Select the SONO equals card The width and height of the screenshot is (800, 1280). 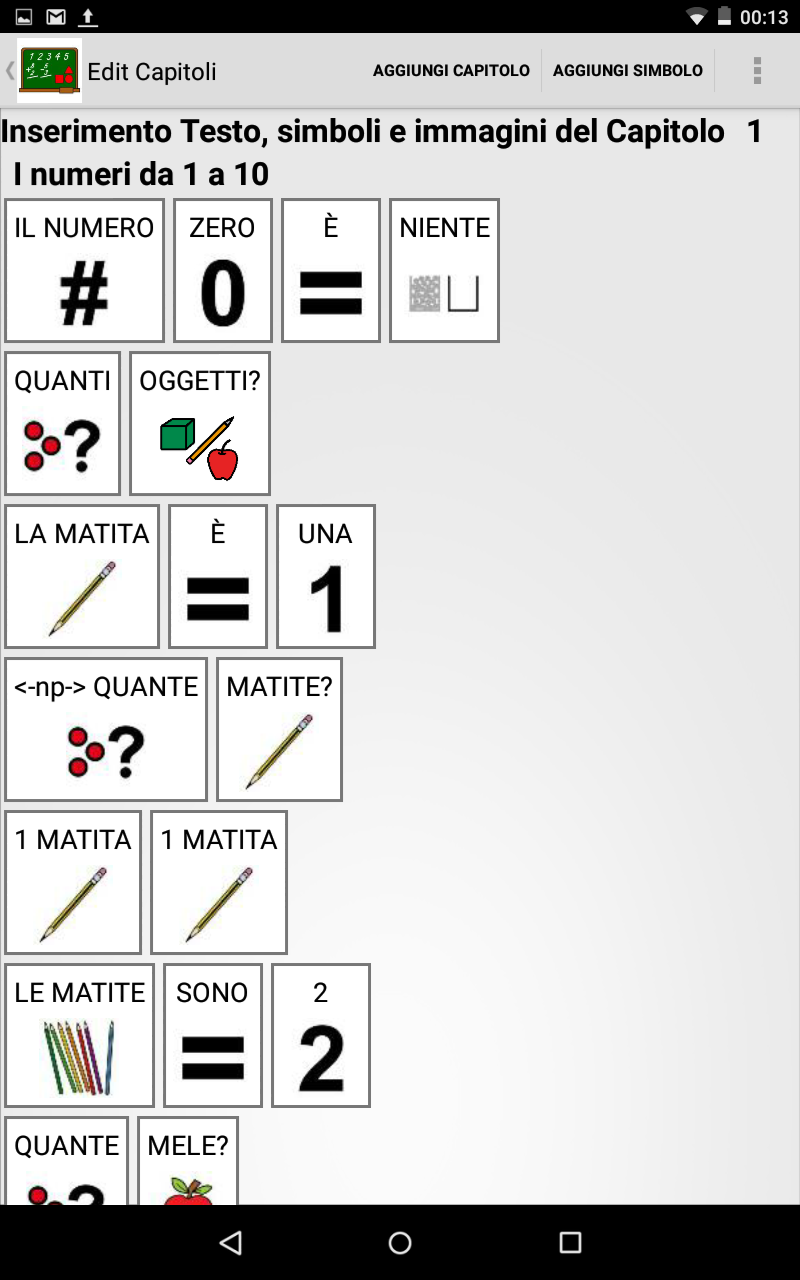tap(213, 1035)
